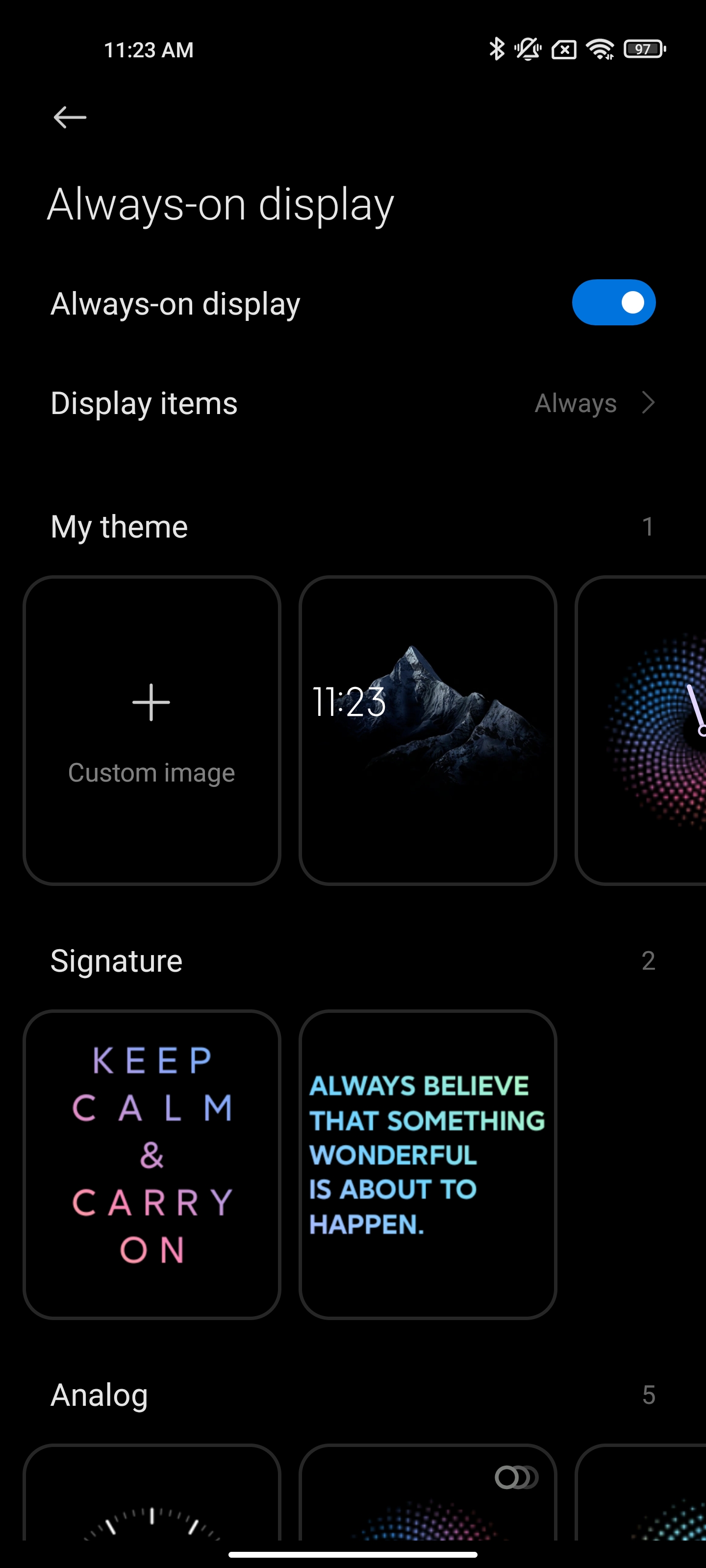Select the Keep Calm & Carry On signature
The height and width of the screenshot is (1568, 706).
[151, 1163]
